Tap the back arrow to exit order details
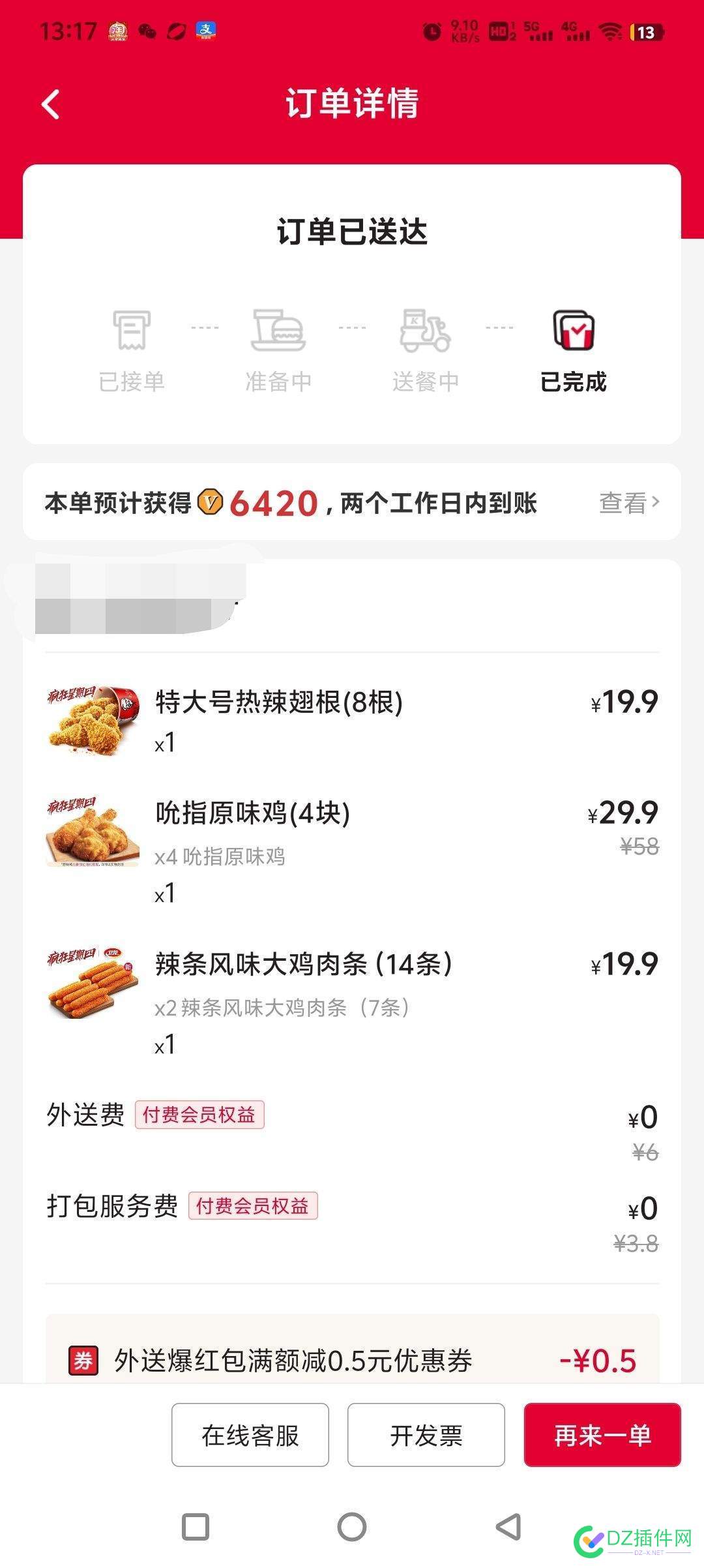 pos(50,104)
